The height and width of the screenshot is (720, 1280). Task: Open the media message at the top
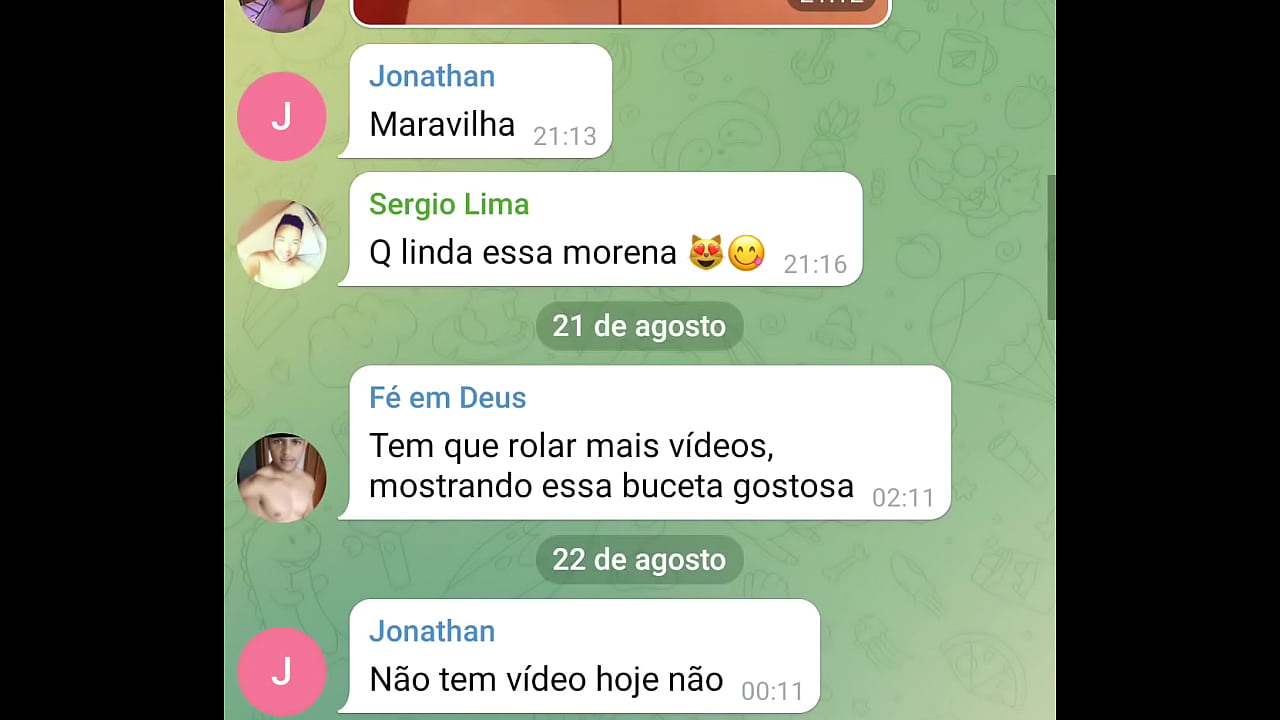(x=620, y=12)
